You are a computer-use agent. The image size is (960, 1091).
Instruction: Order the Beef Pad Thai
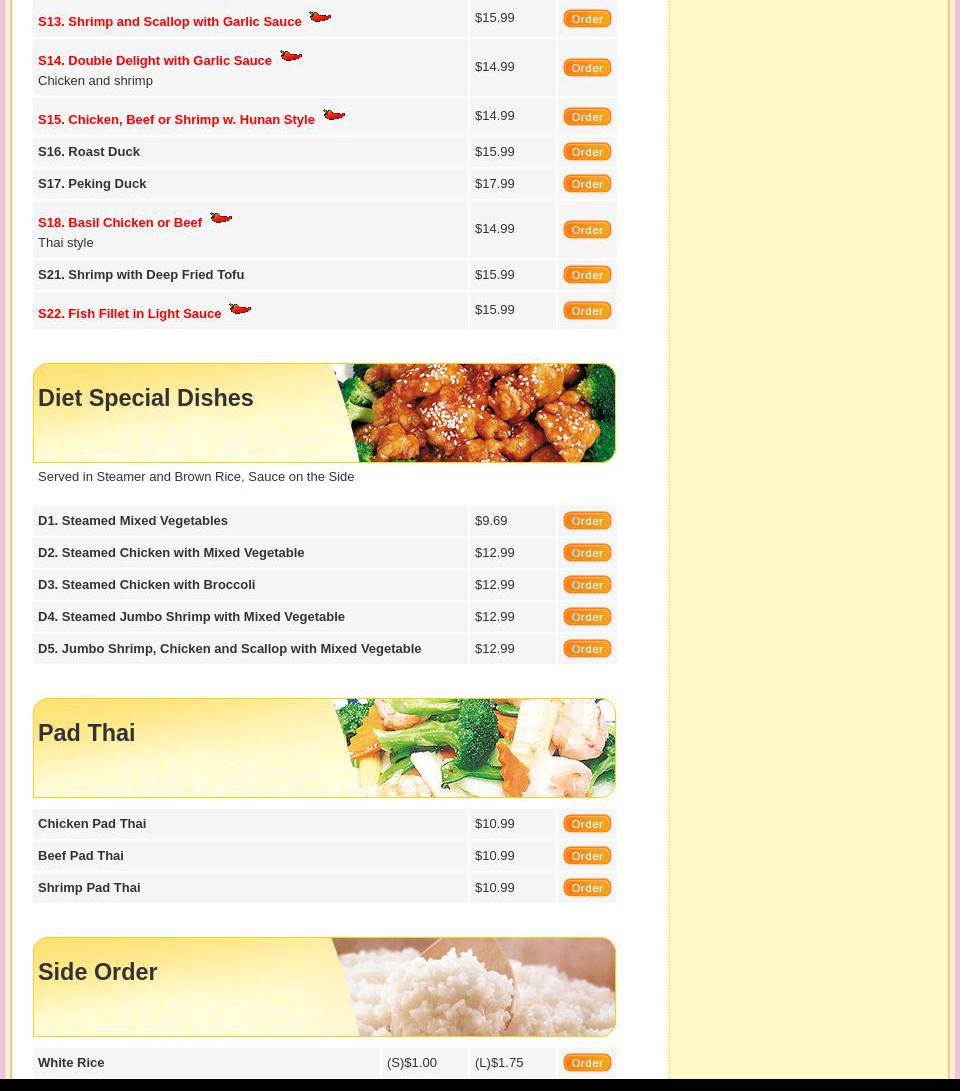(x=587, y=856)
